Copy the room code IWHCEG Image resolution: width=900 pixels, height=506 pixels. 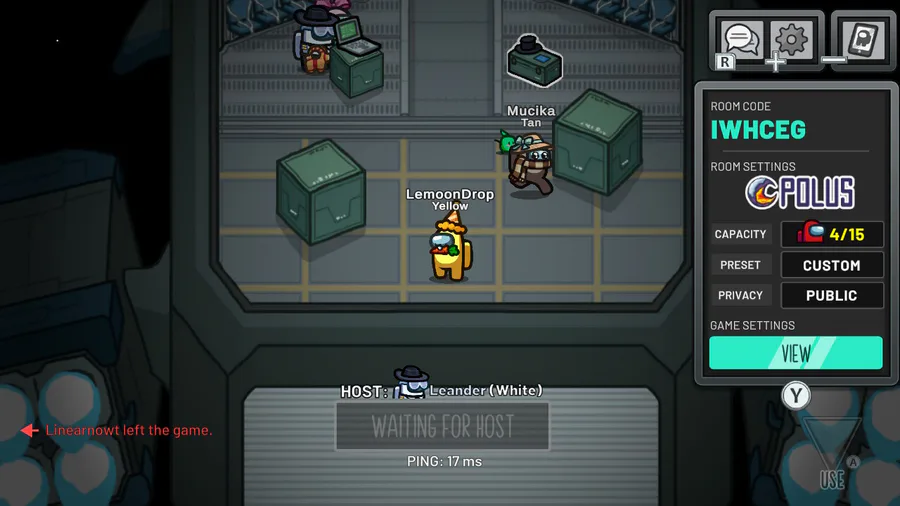(x=758, y=130)
